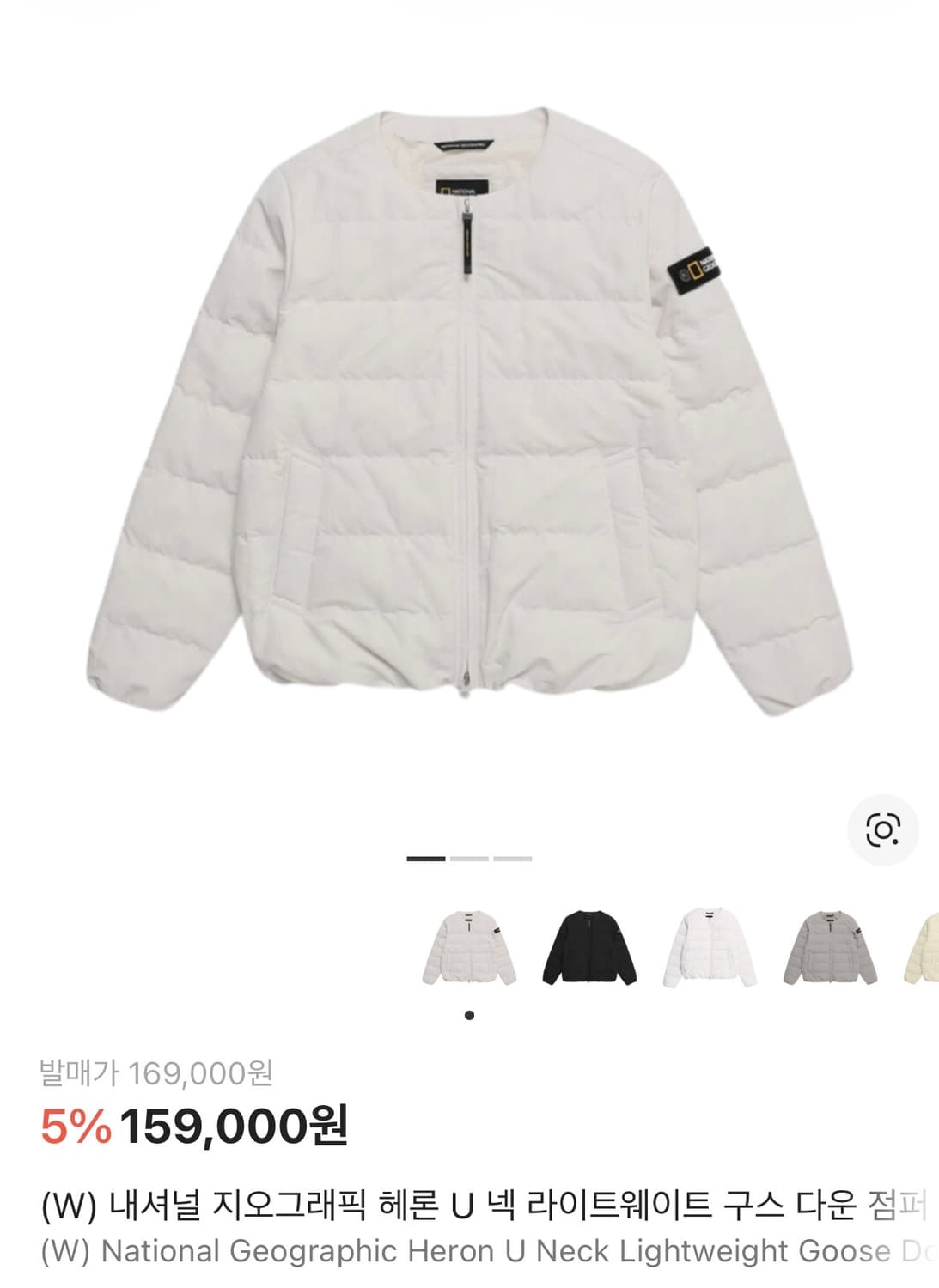Click the National Geographic collar label in the photo

click(465, 185)
